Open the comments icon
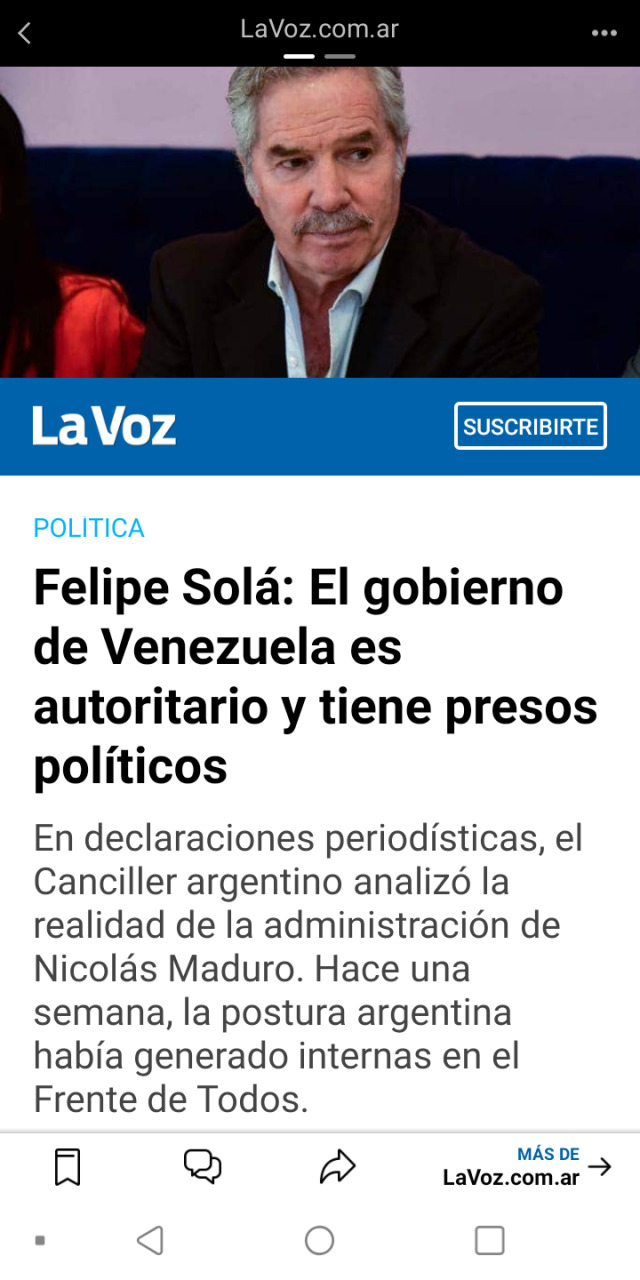640x1280 pixels. point(203,1167)
